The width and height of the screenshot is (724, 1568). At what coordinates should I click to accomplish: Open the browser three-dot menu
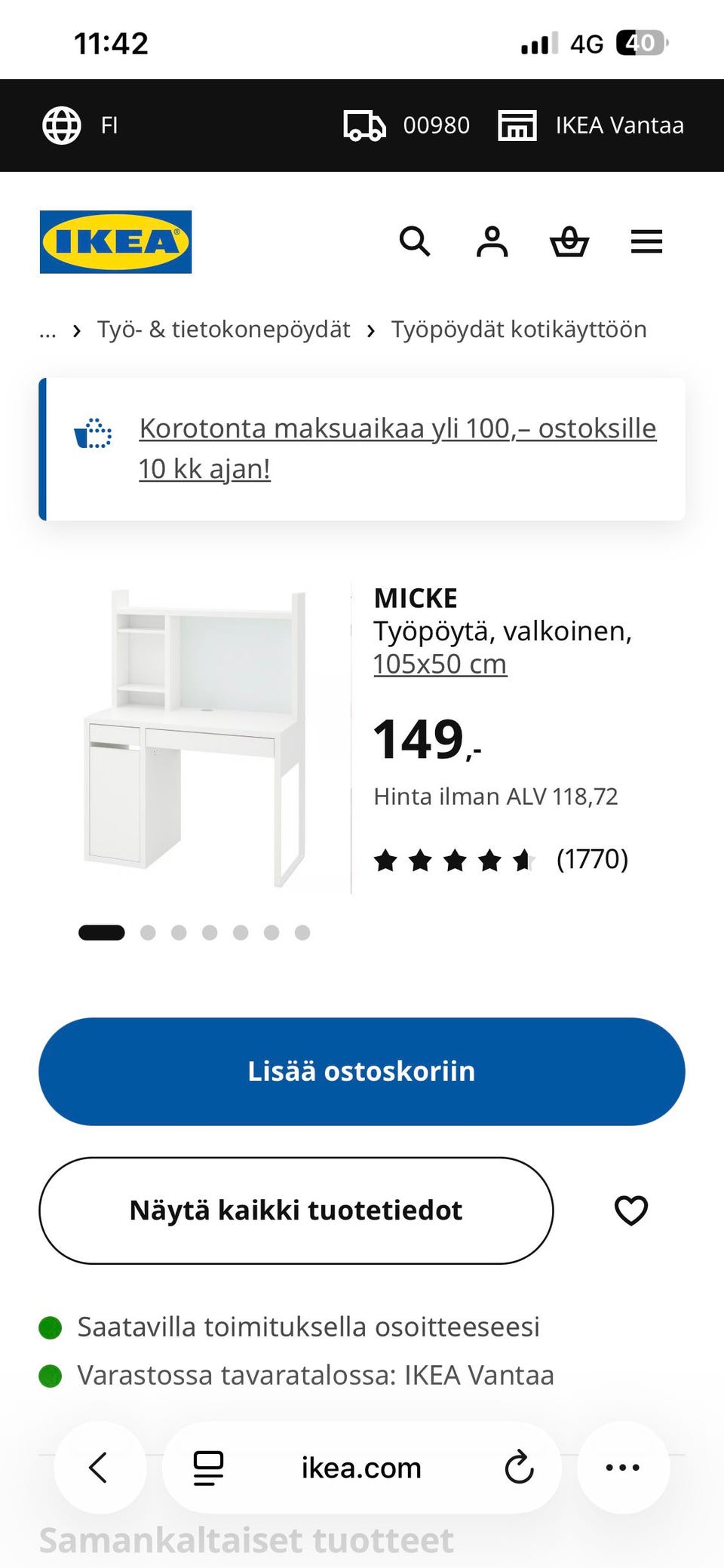coord(623,1468)
